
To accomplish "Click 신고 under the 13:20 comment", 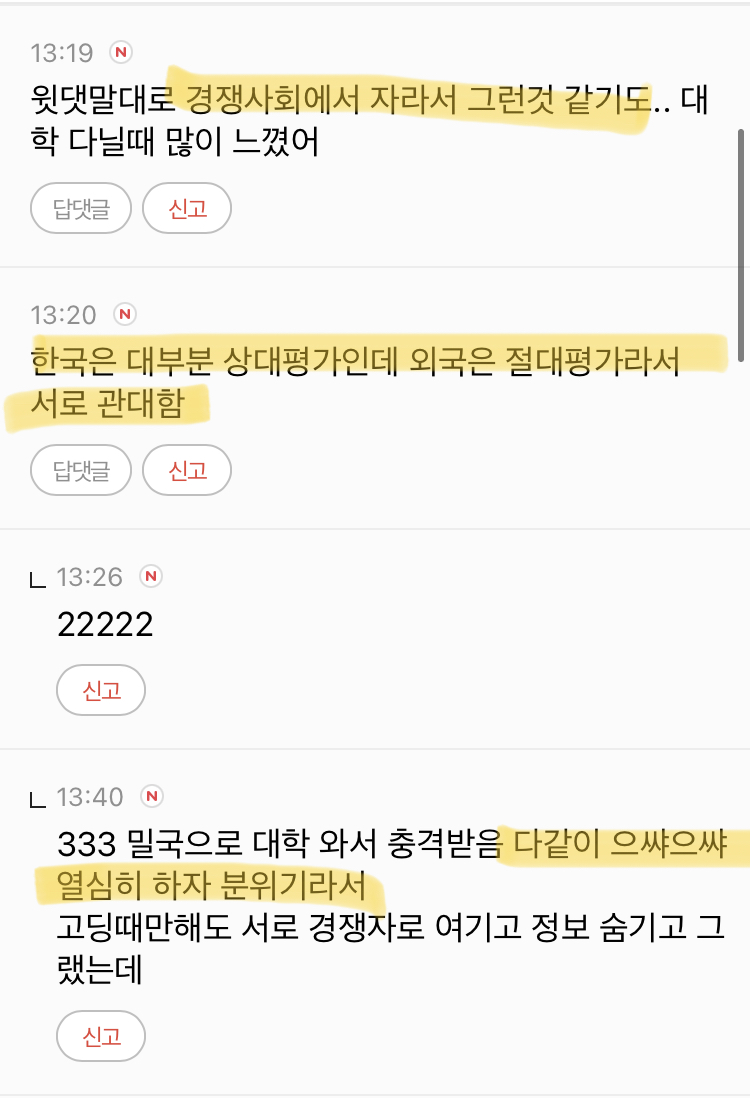I will tap(186, 470).
